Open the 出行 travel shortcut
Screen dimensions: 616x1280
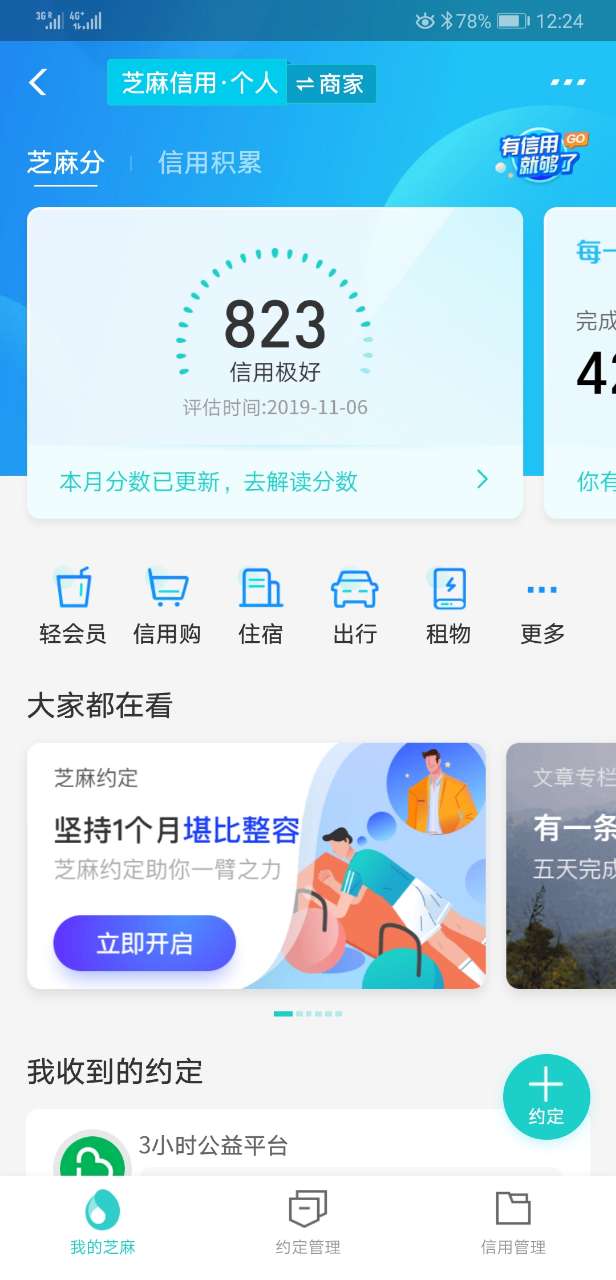pyautogui.click(x=354, y=606)
